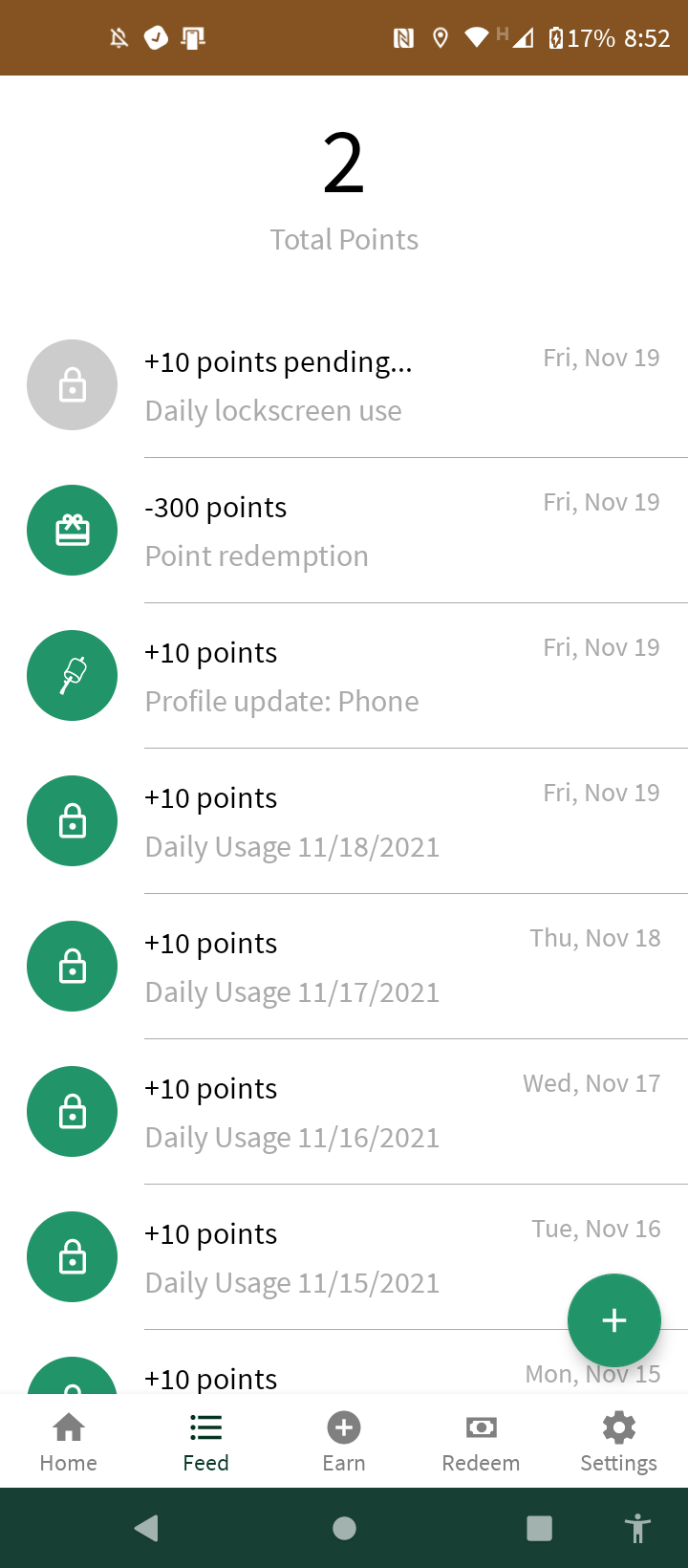
Task: Open the Earn tab
Action: click(x=344, y=1441)
